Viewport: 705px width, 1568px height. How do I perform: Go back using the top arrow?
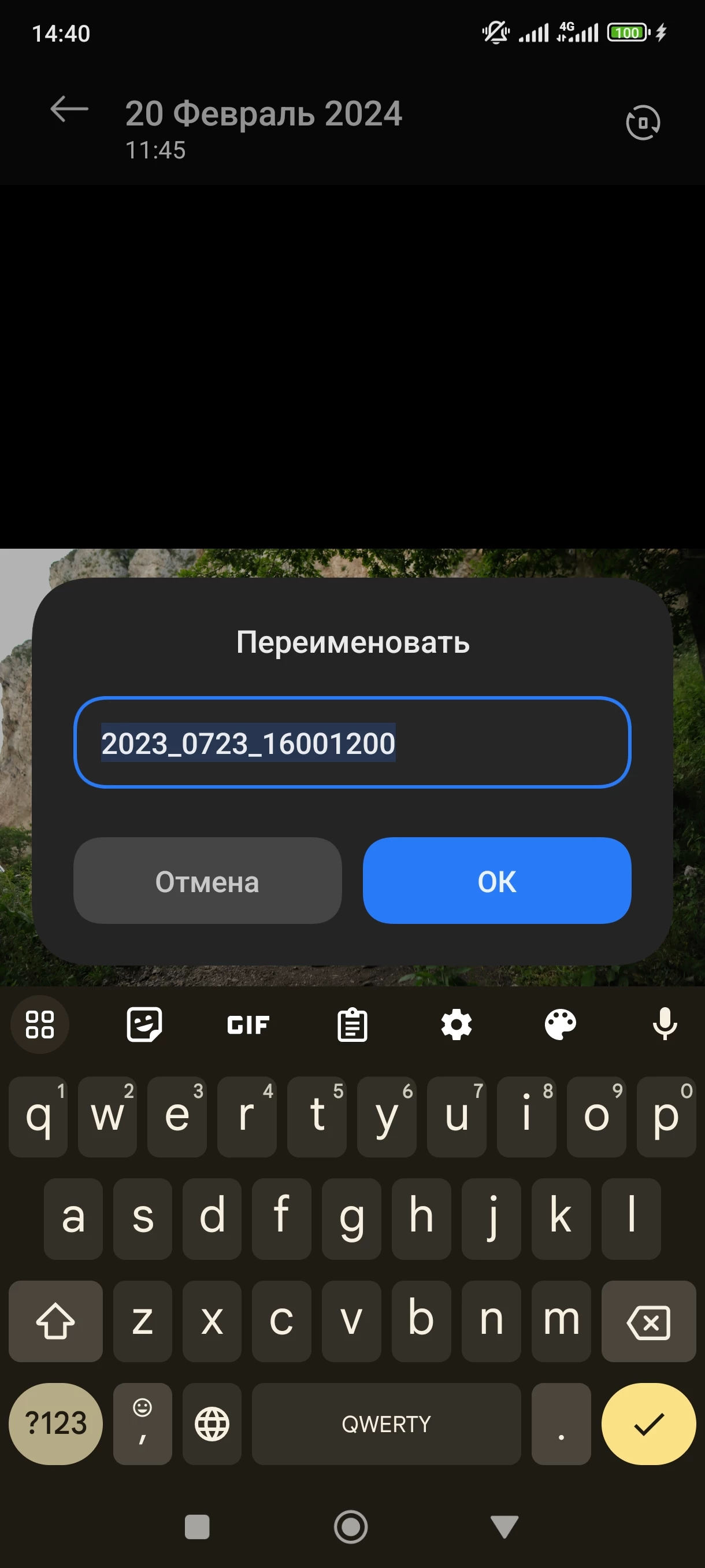point(69,110)
